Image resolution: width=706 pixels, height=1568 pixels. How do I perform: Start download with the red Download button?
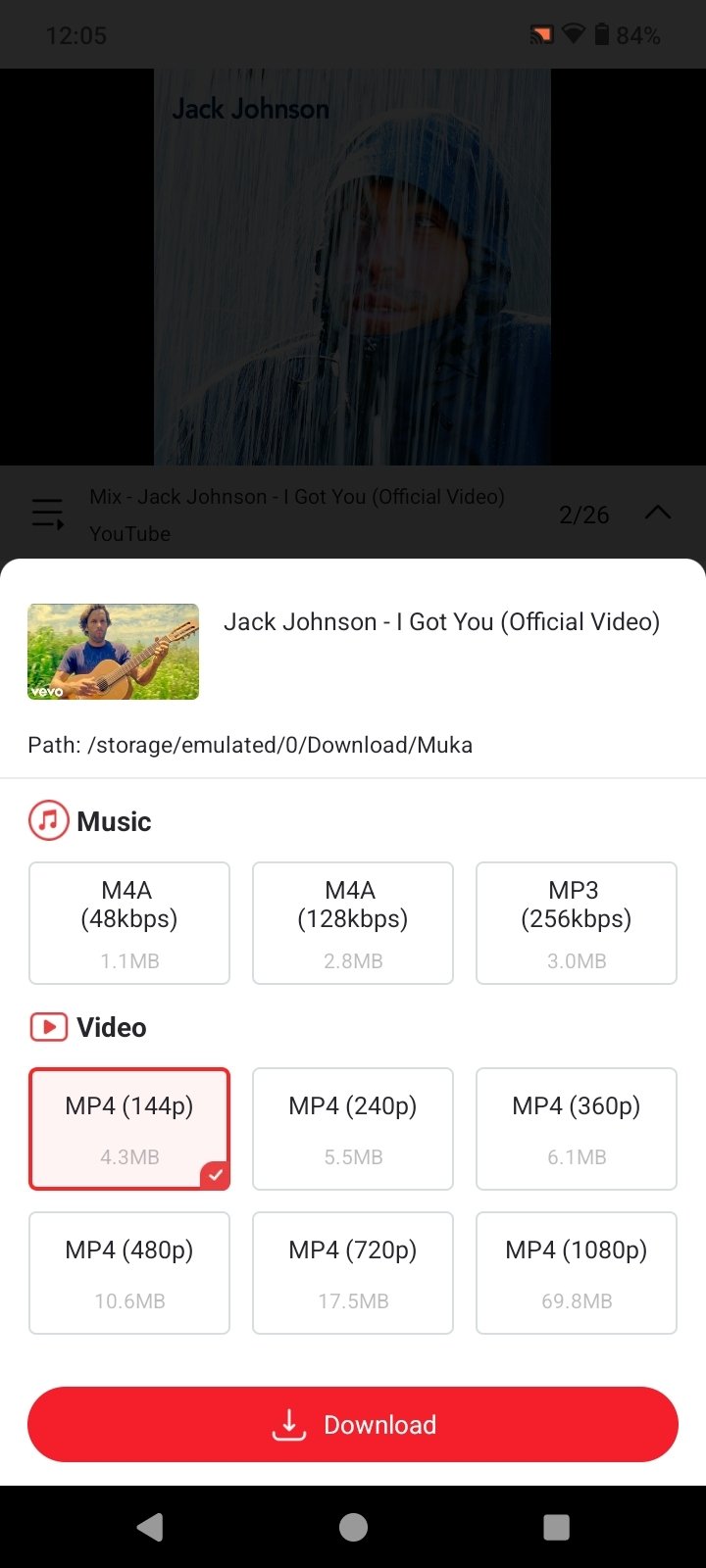pyautogui.click(x=353, y=1424)
